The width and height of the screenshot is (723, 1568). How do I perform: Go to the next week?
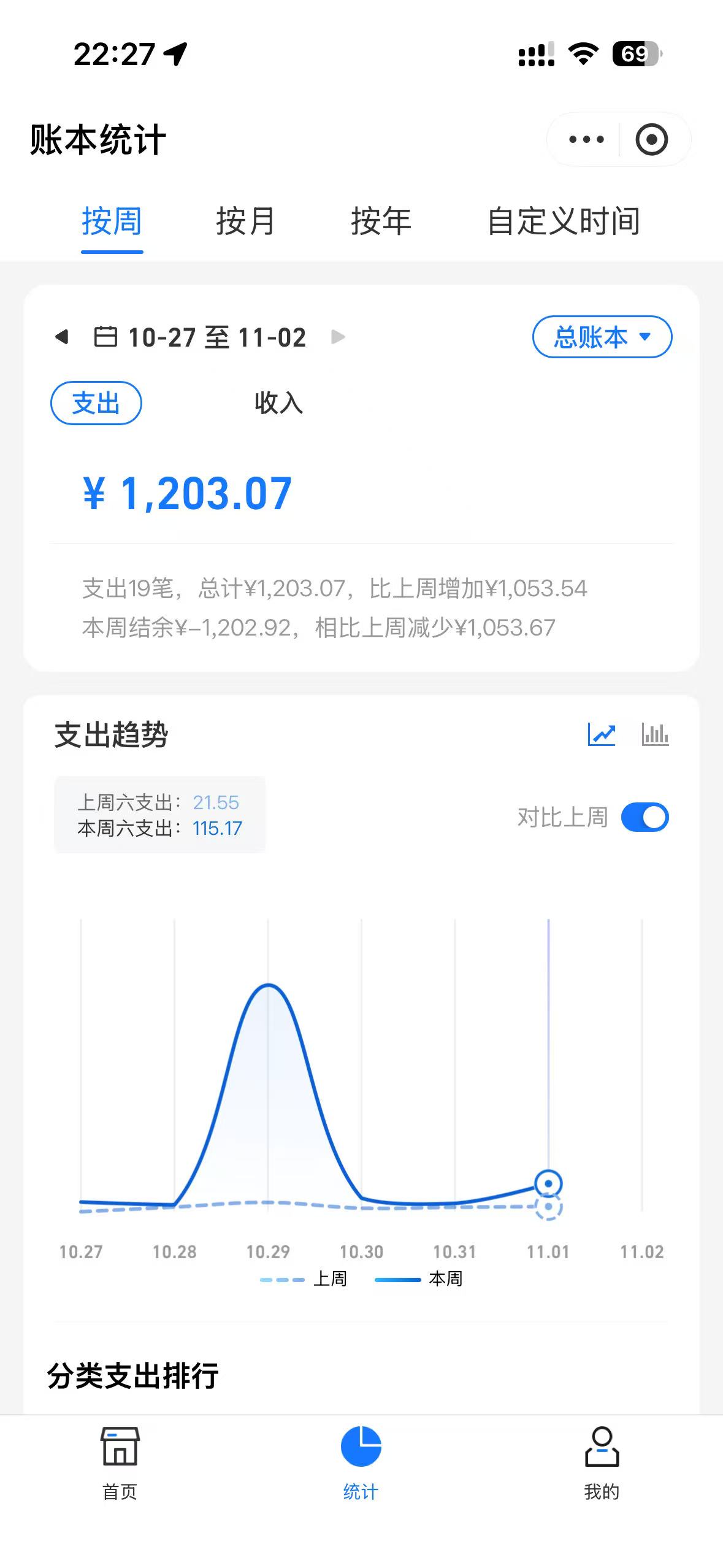point(338,337)
